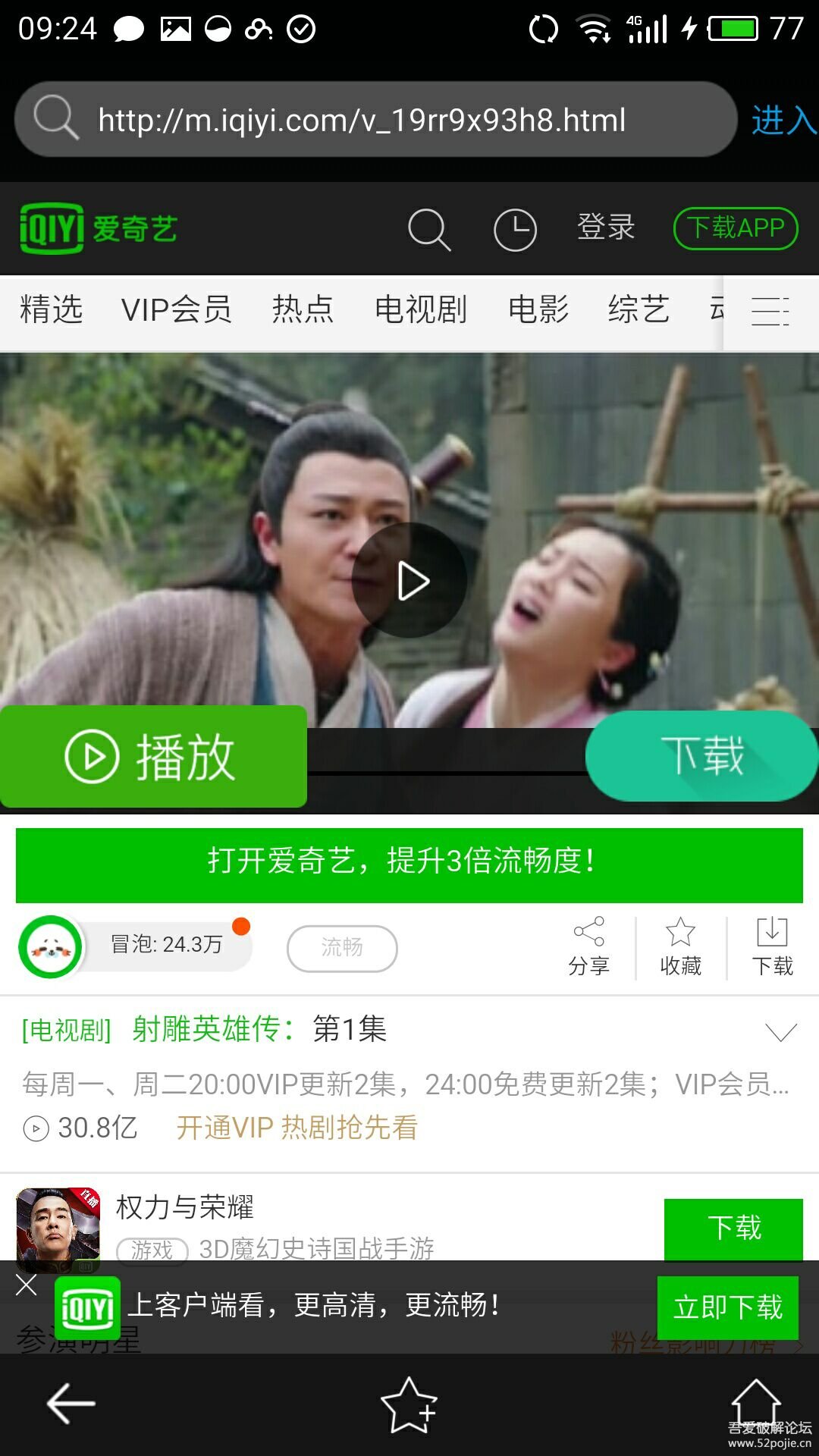Image resolution: width=819 pixels, height=1456 pixels.
Task: Open the iQIYI search icon
Action: [429, 229]
